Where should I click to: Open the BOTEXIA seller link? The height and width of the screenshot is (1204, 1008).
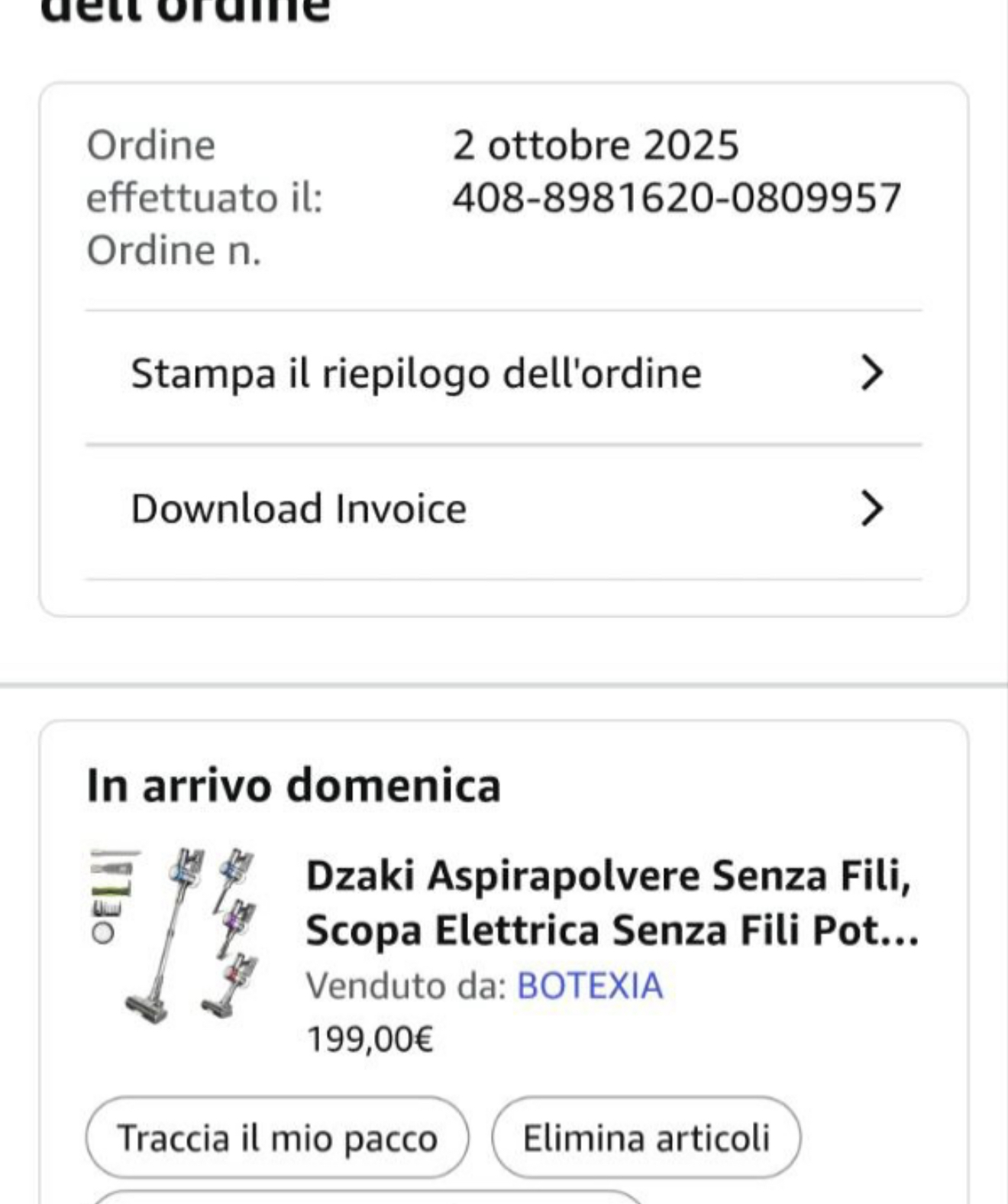(590, 986)
